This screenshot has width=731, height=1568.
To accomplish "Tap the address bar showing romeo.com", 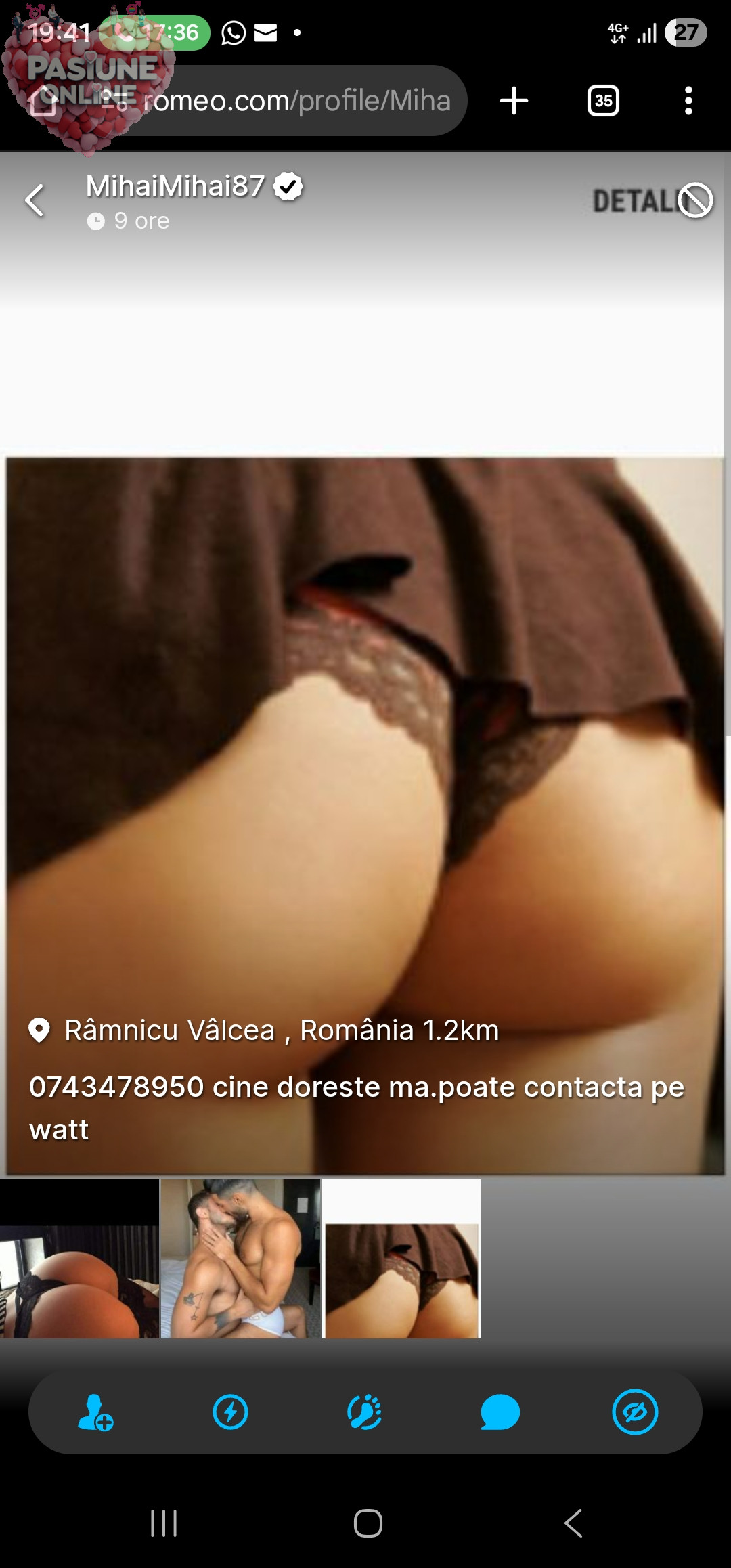I will [298, 101].
